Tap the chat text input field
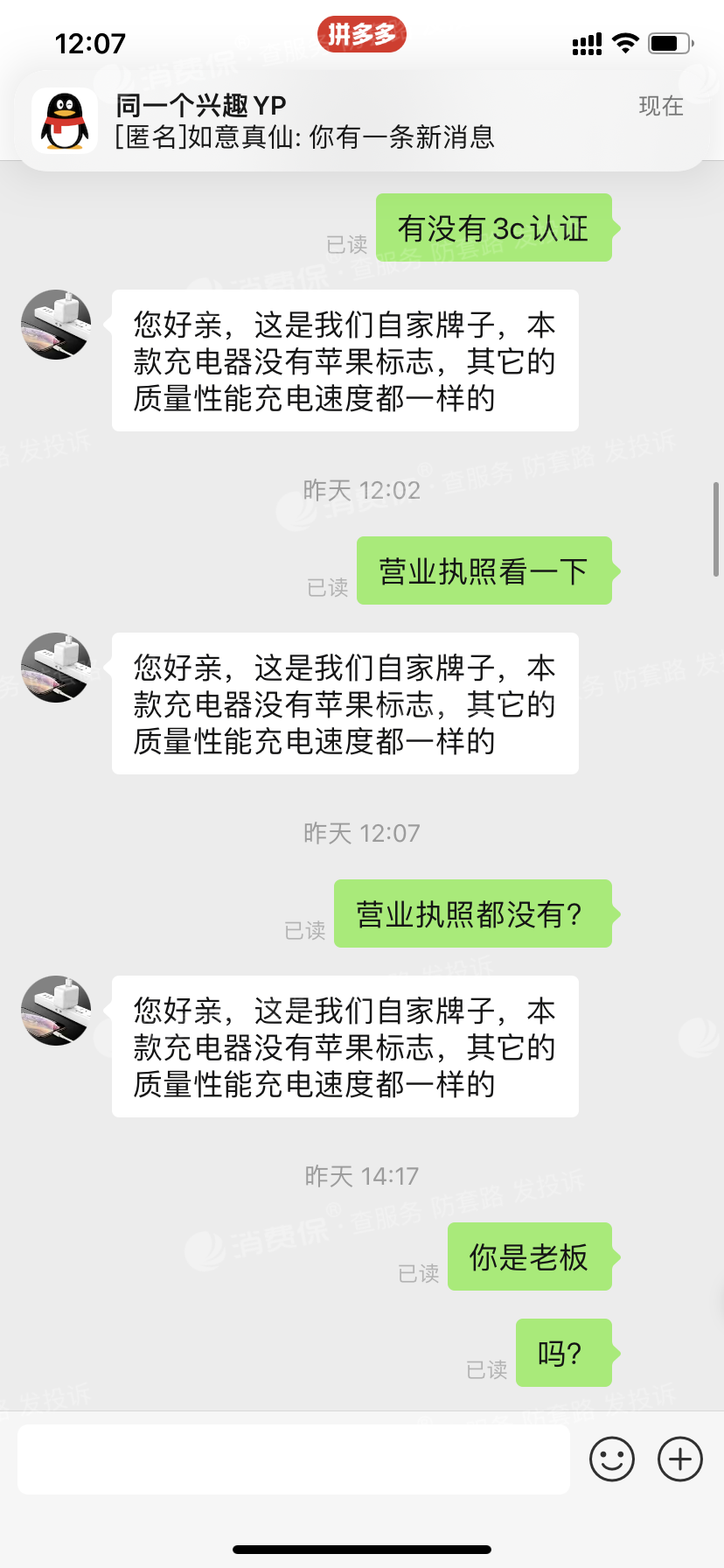This screenshot has width=724, height=1568. (x=295, y=1459)
